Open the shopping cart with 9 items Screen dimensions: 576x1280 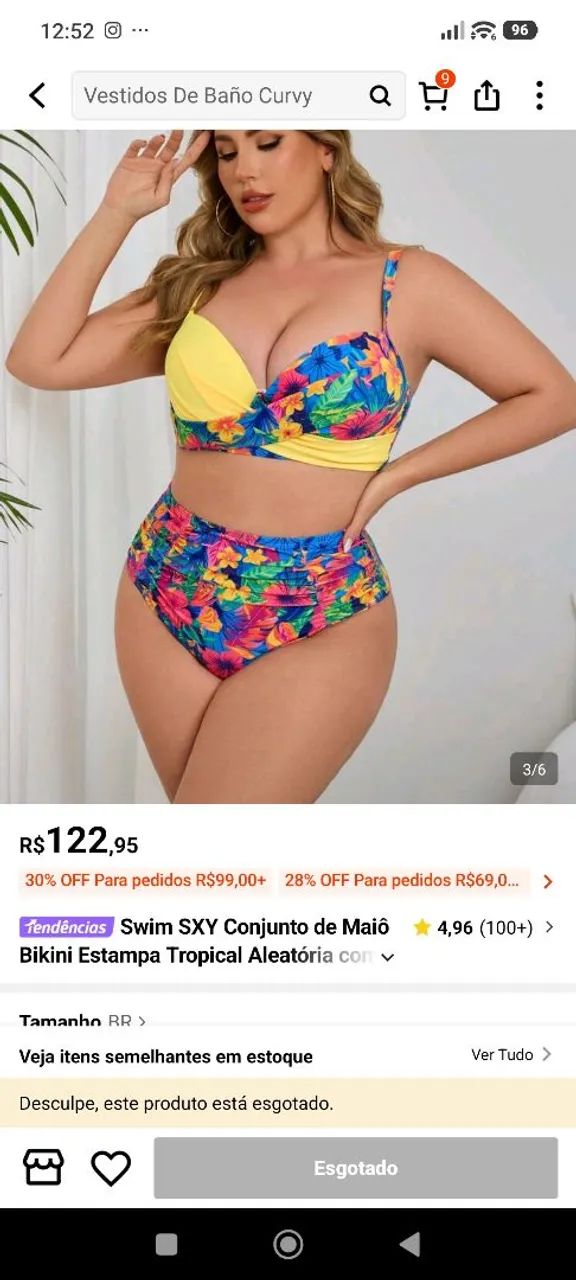tap(435, 93)
